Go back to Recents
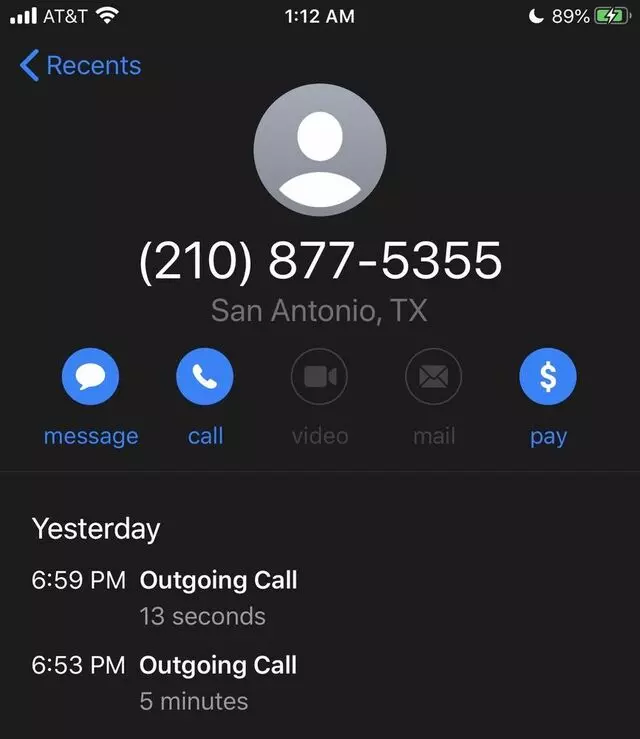 point(80,66)
